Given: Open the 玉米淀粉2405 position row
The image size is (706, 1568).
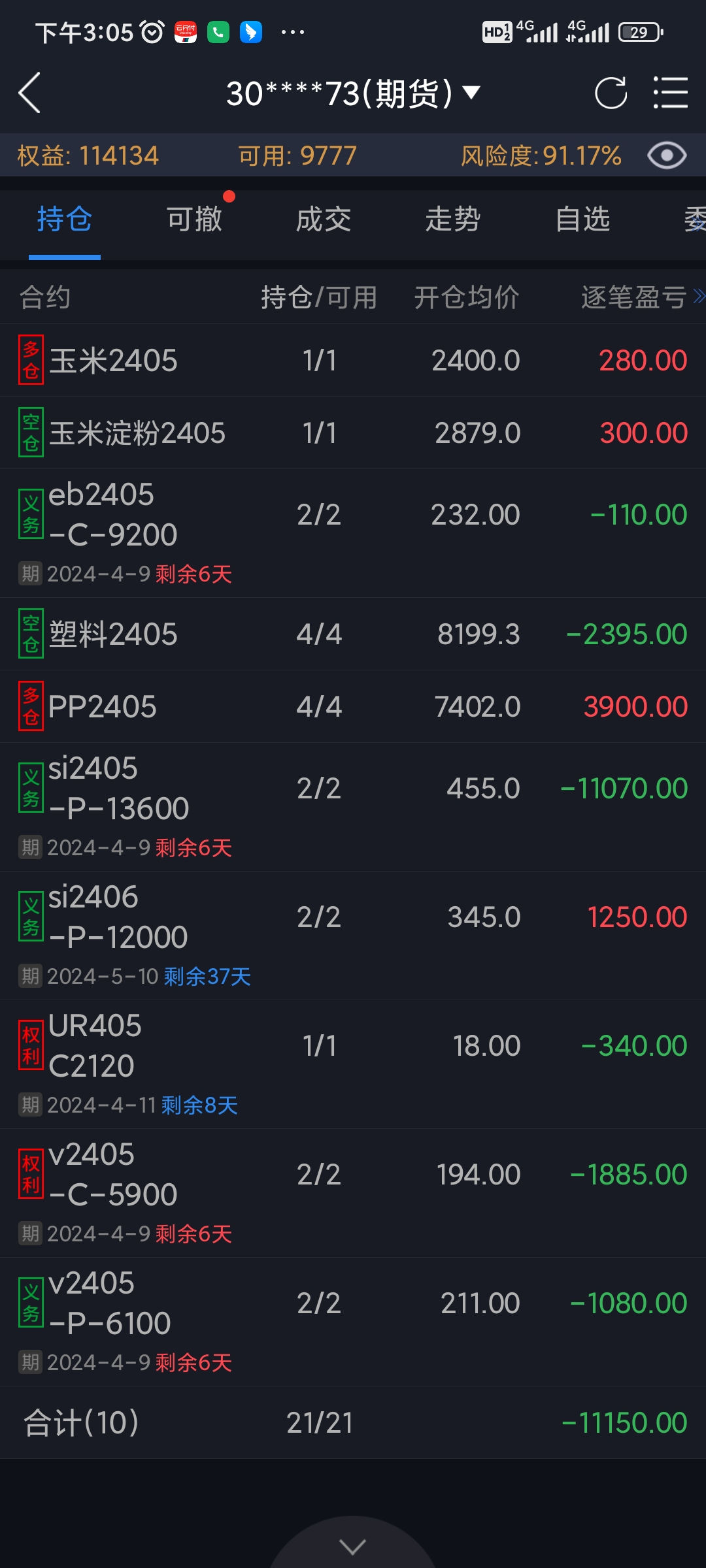Looking at the screenshot, I should [353, 433].
